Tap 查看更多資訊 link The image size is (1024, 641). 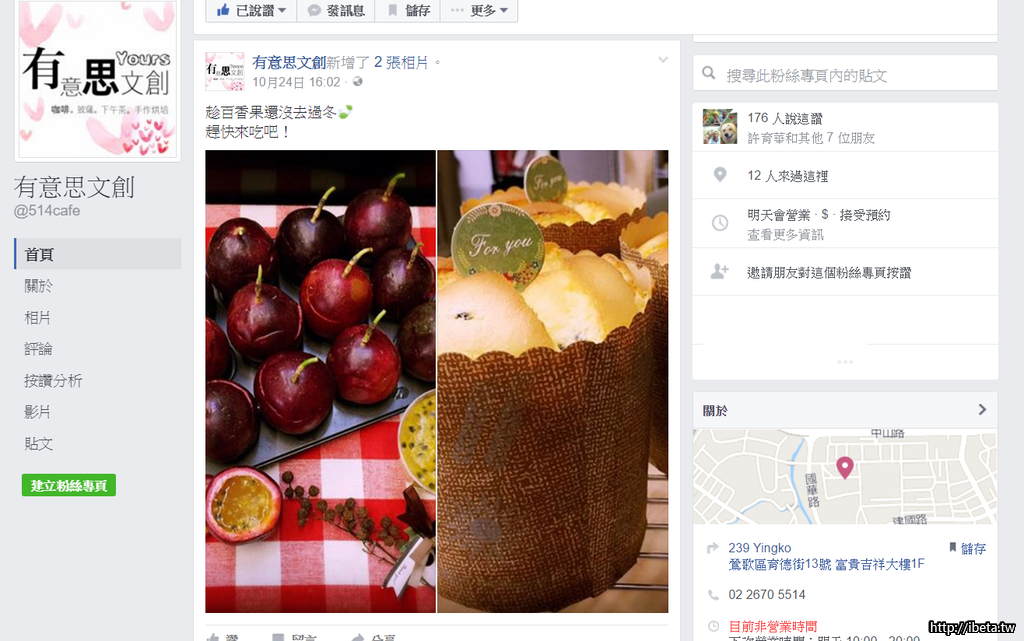click(x=785, y=235)
